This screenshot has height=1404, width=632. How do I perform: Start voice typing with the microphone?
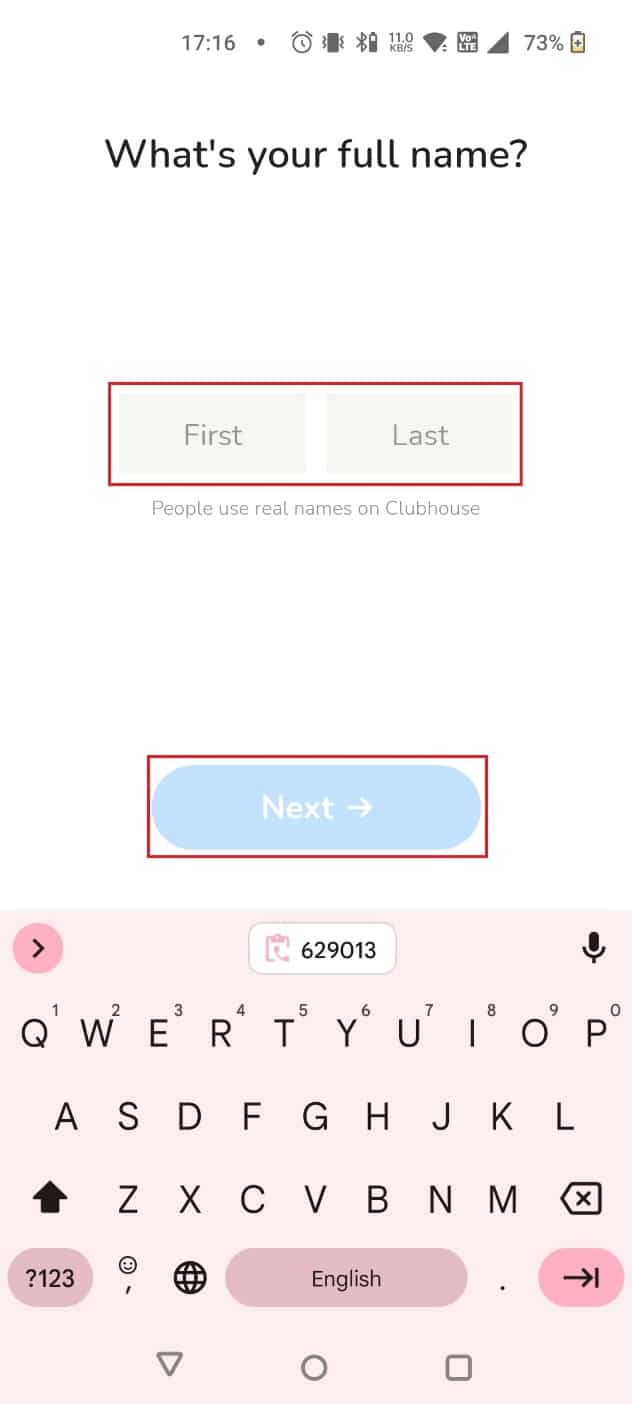click(x=594, y=947)
